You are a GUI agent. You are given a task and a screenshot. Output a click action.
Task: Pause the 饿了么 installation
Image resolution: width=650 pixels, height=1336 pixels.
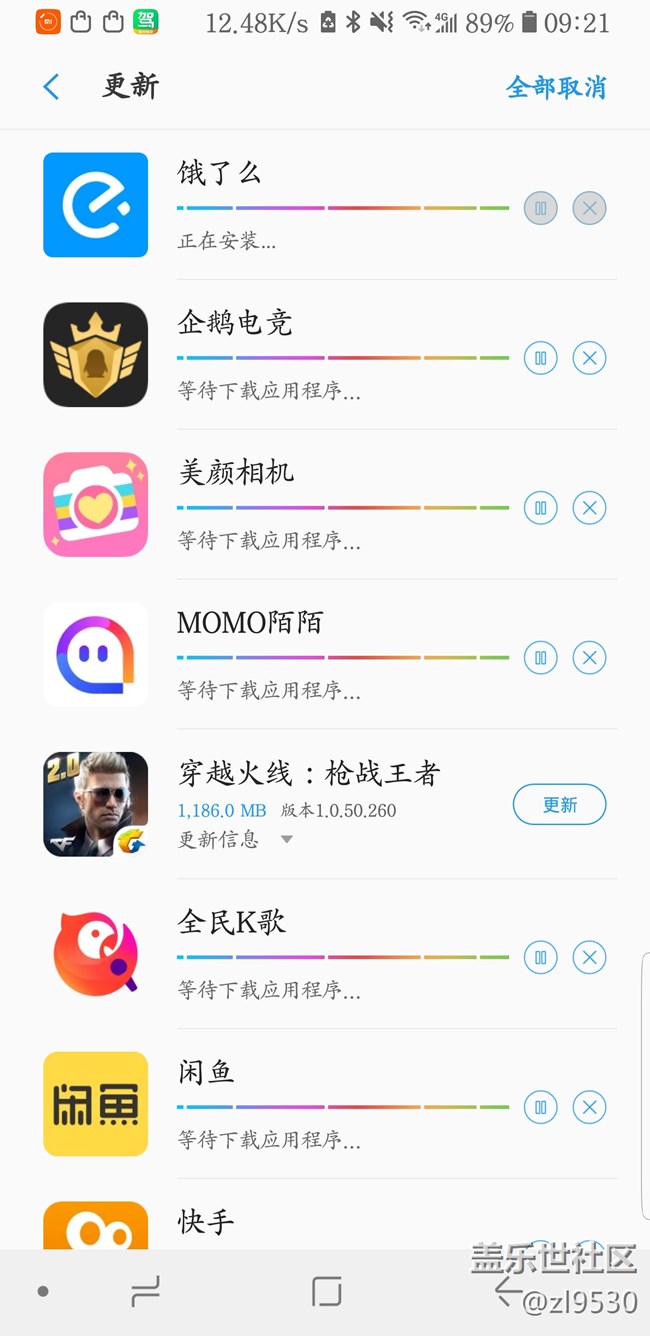[541, 208]
